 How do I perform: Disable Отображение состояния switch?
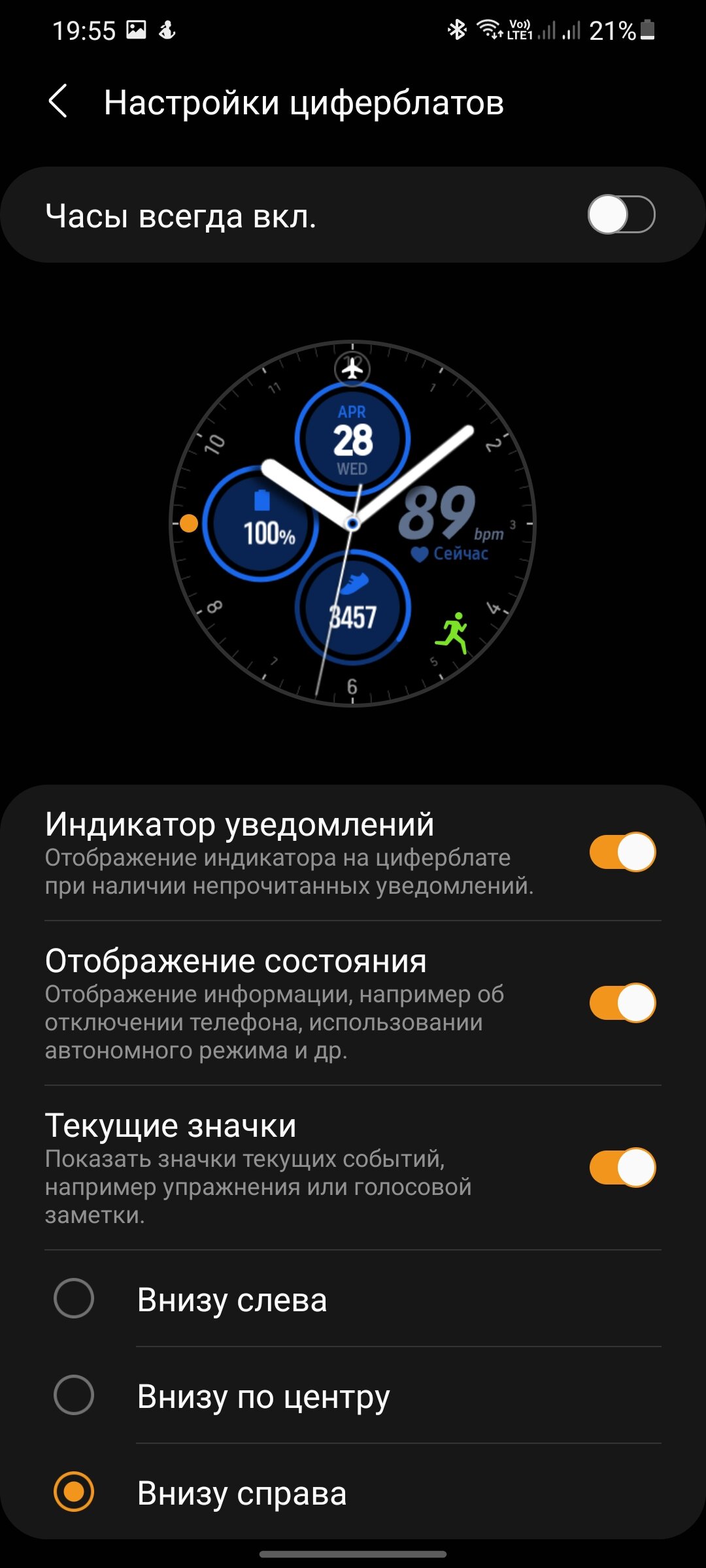622,1002
